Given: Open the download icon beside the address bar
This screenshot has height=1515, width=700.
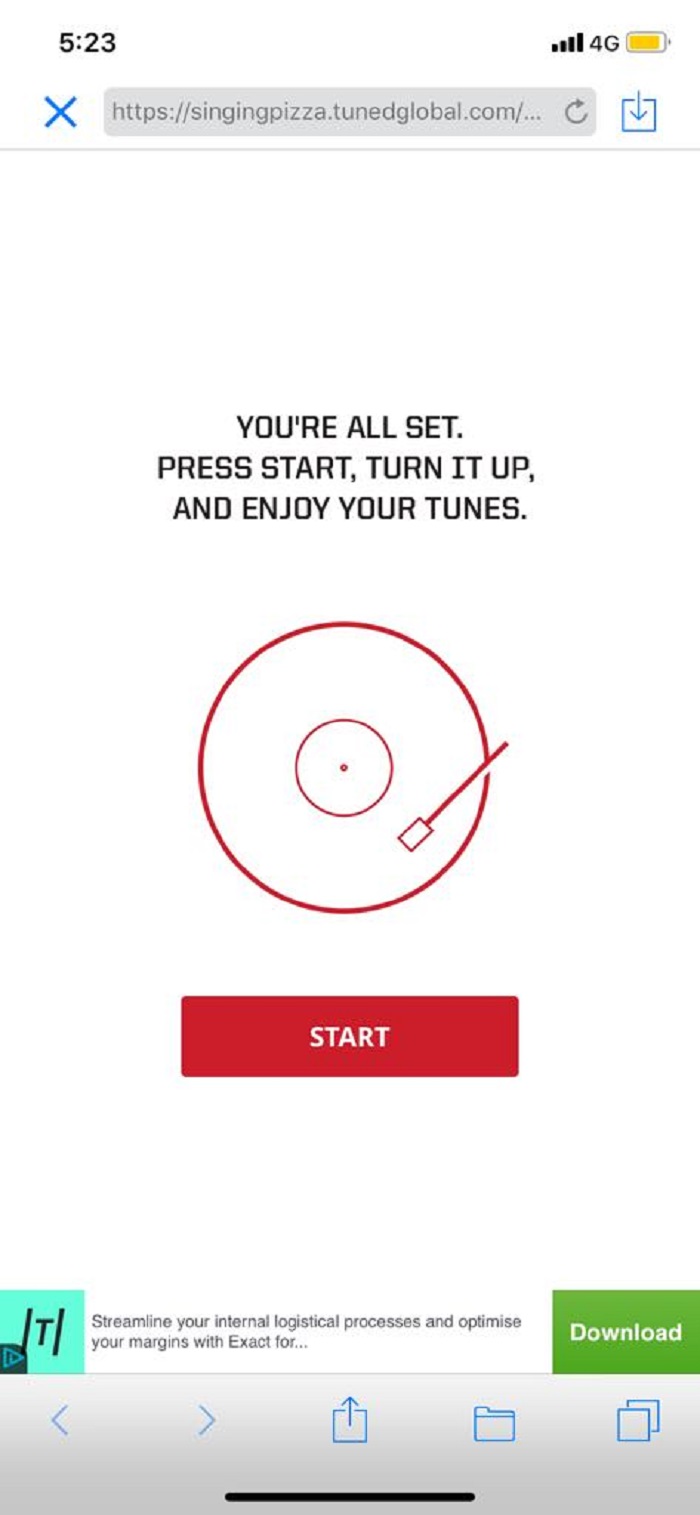Looking at the screenshot, I should (638, 112).
